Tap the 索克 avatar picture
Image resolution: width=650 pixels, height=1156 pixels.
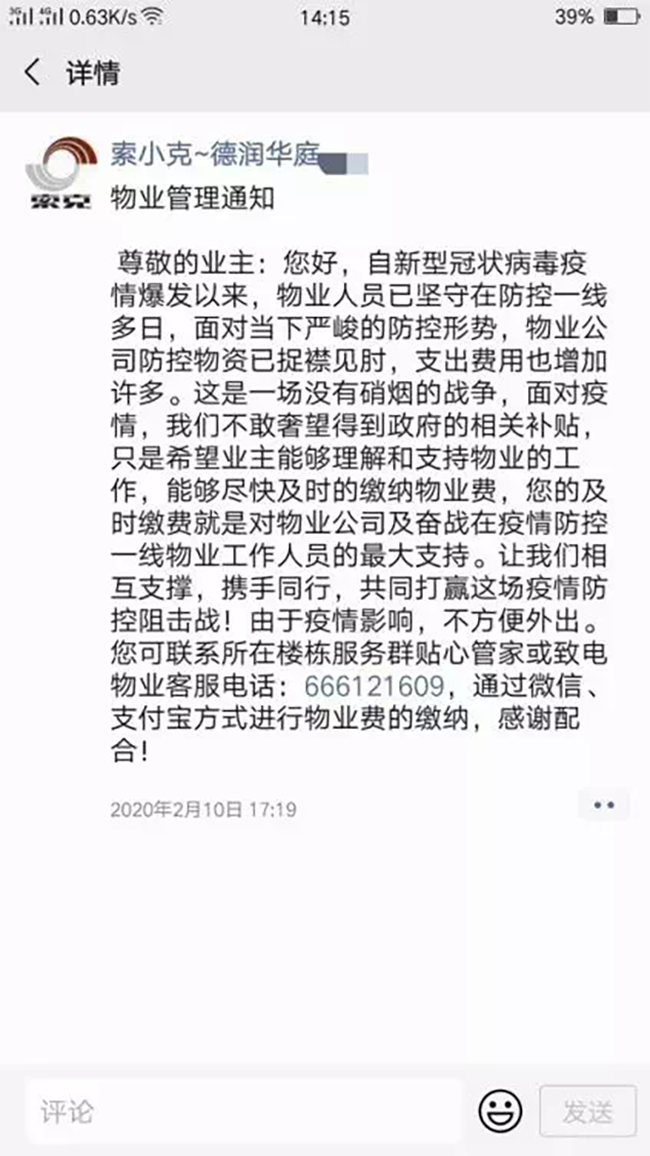tap(60, 171)
